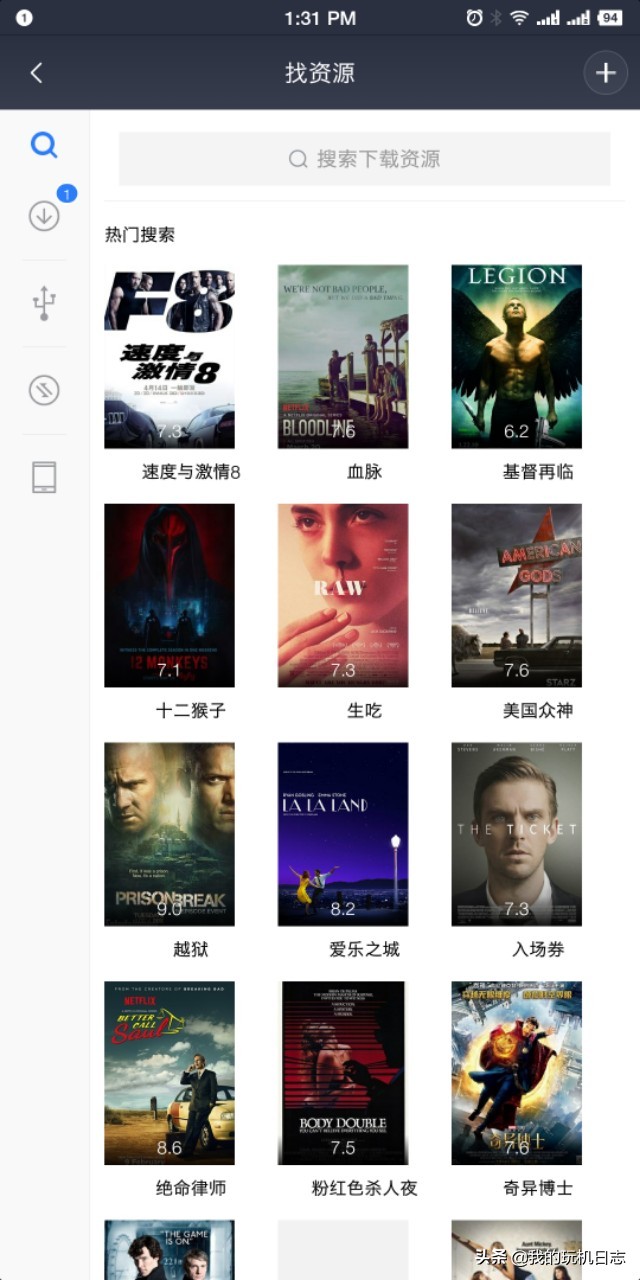
Task: Switch to the search tab in sidebar
Action: point(44,146)
